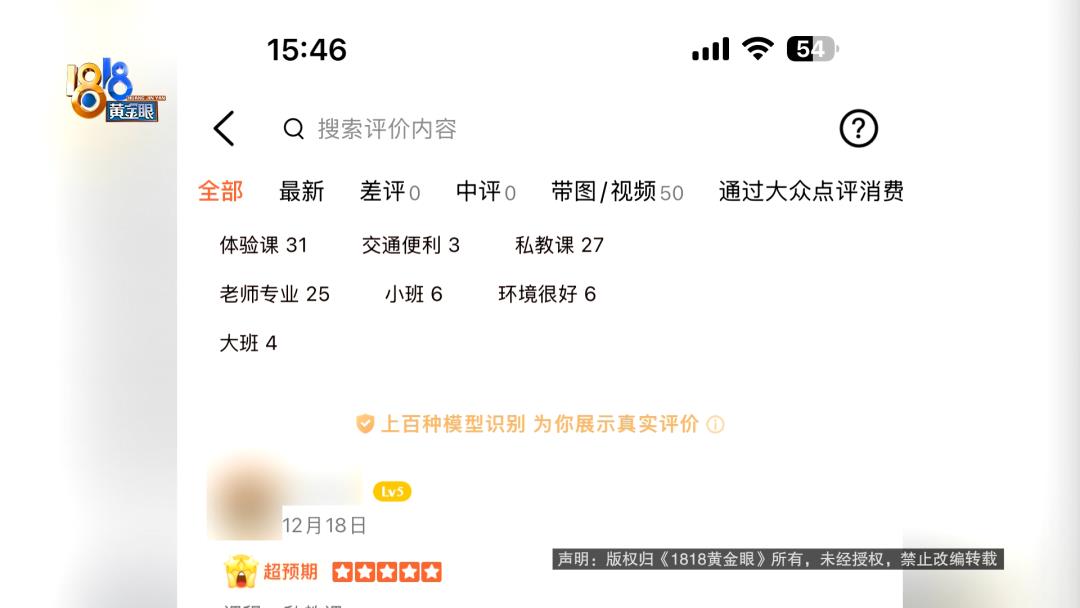
Task: Switch to the 最新 tab
Action: click(301, 191)
